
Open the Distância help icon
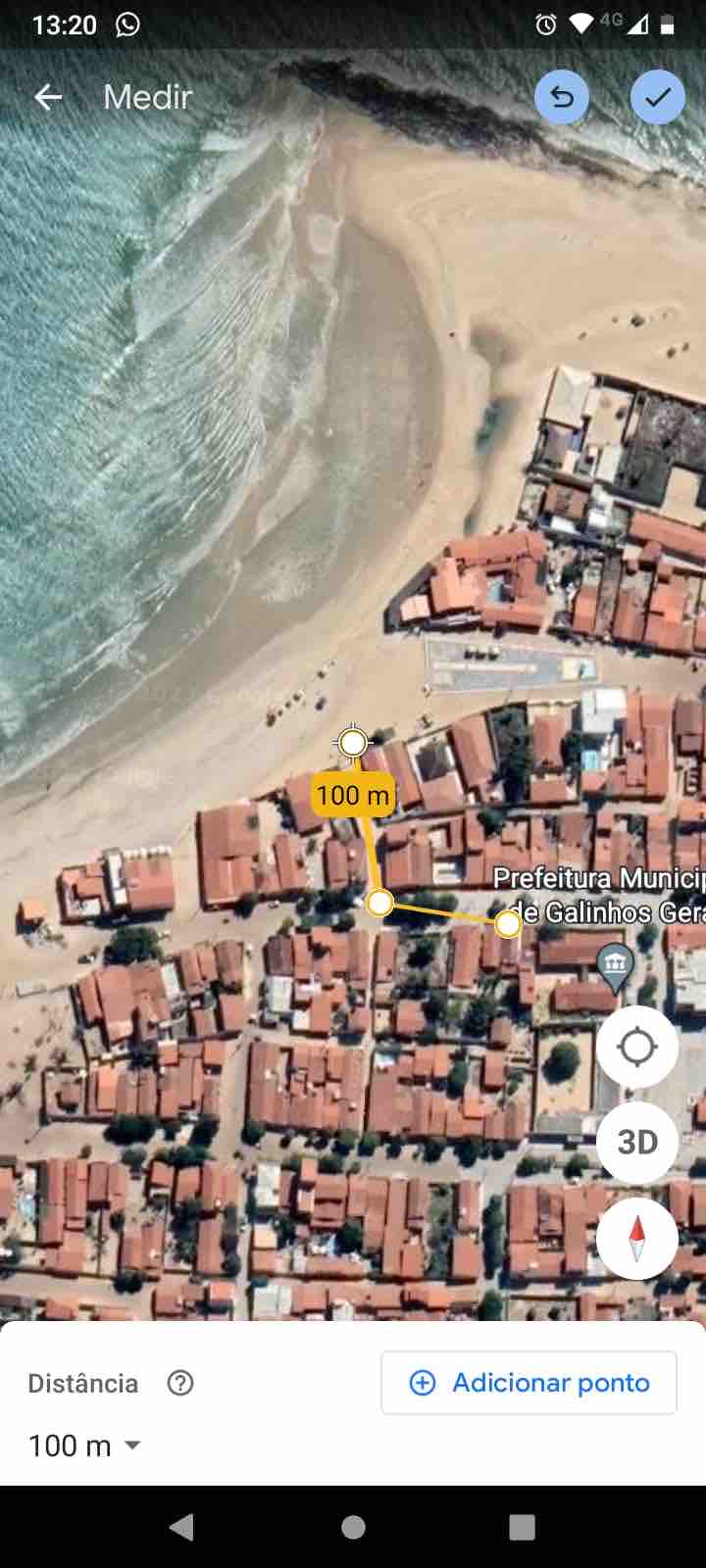click(180, 1383)
